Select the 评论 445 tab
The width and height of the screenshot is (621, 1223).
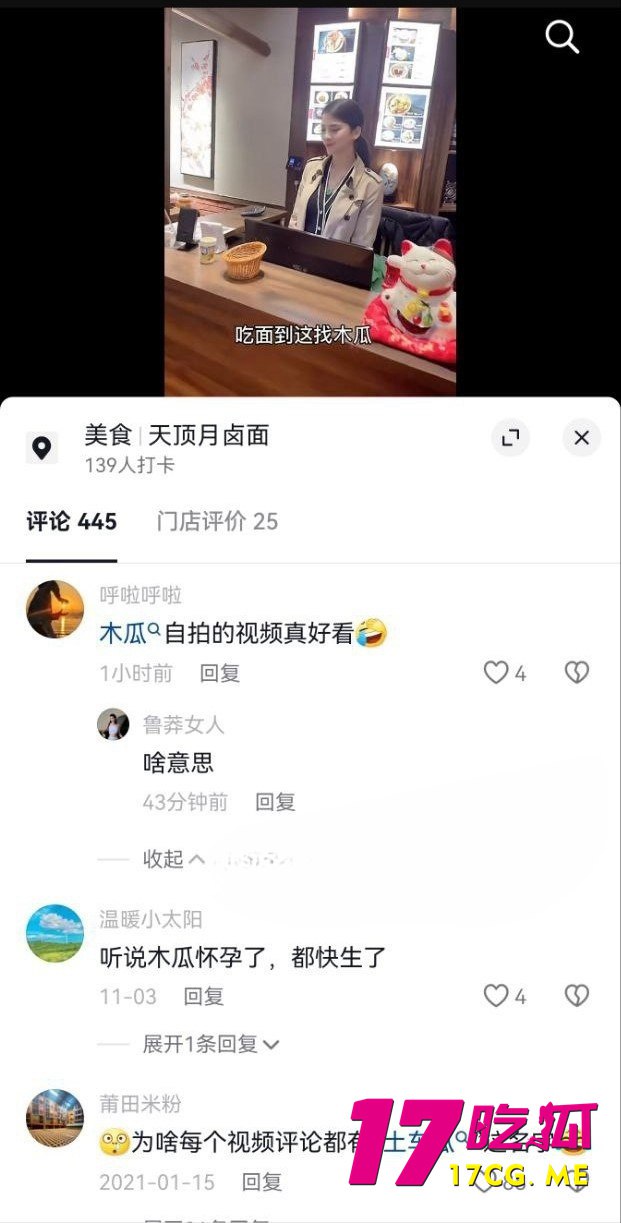(x=71, y=521)
